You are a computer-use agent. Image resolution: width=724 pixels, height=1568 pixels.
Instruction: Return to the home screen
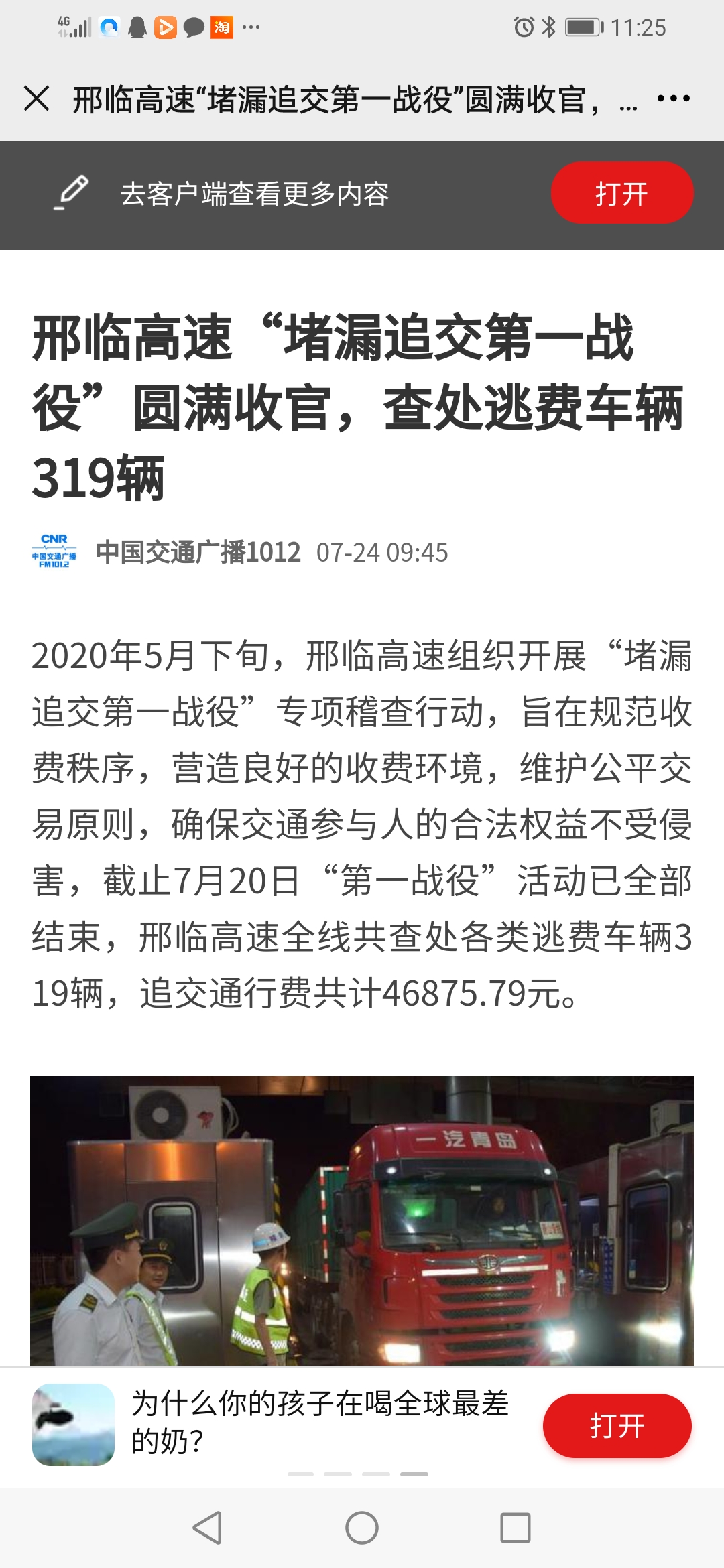click(x=362, y=1528)
